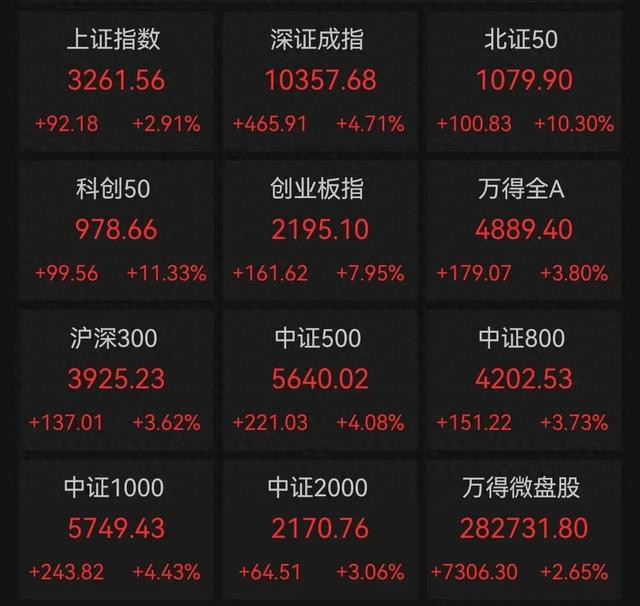View 深证成指 index details
Screen dimensions: 640x606
(x=318, y=82)
